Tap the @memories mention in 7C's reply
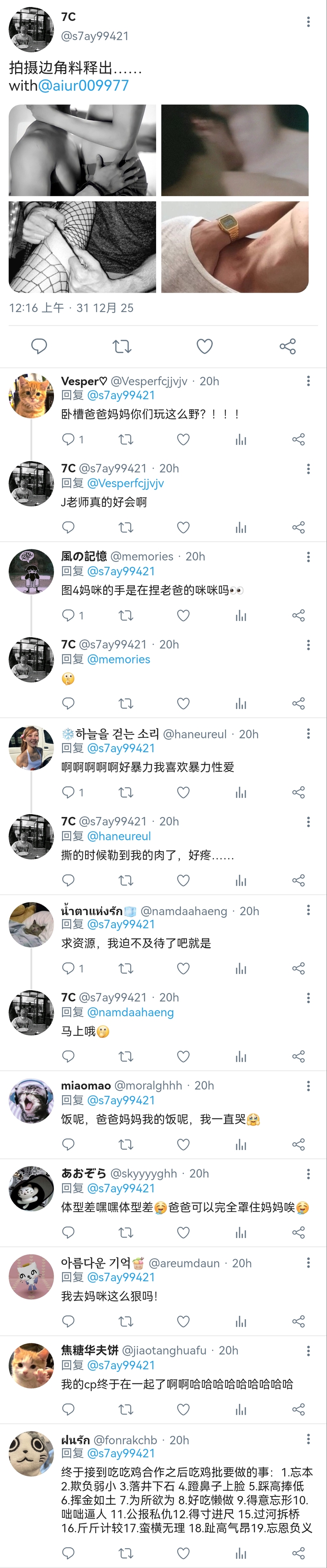 point(119,659)
